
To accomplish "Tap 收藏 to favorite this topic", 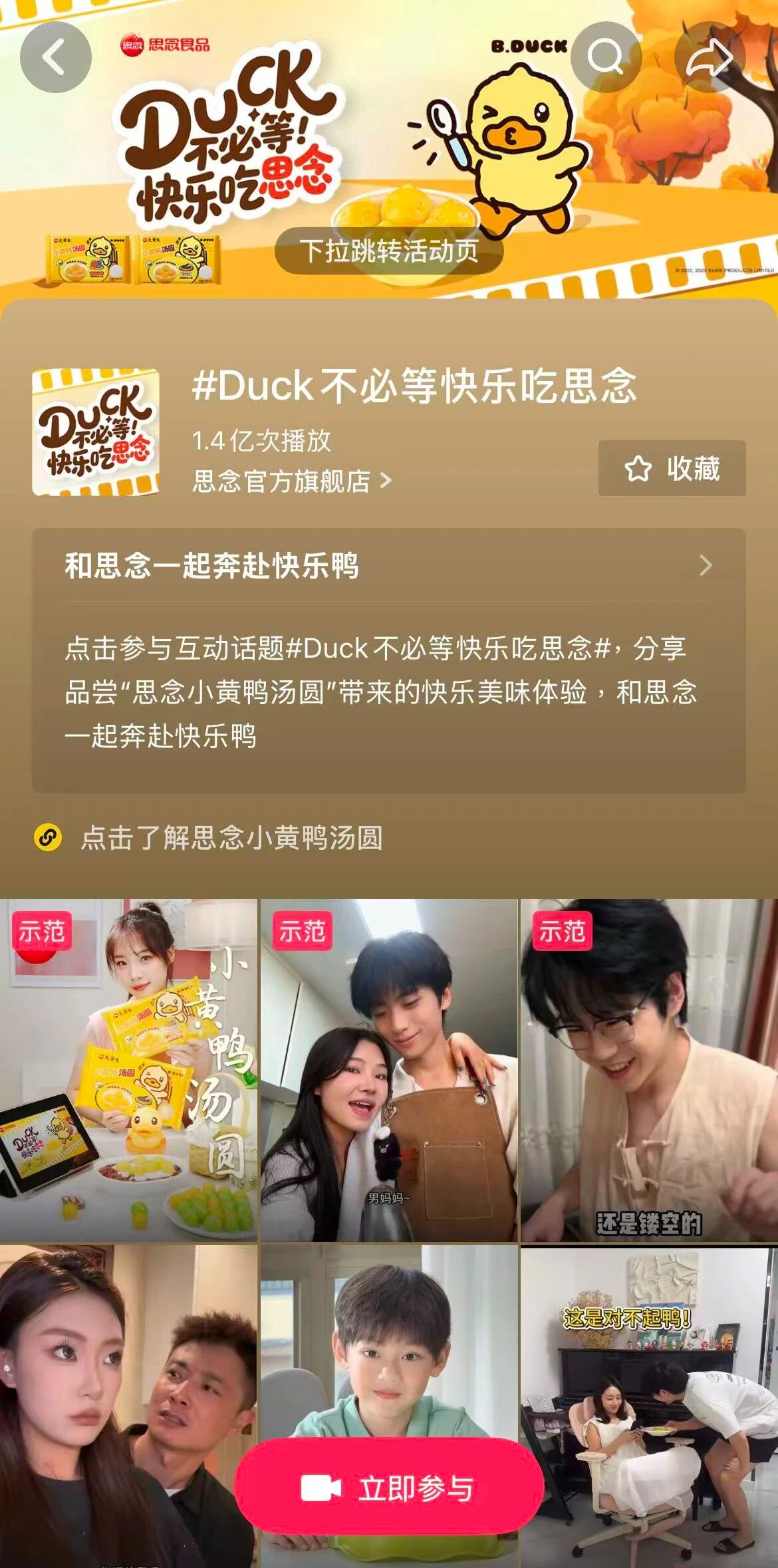I will pyautogui.click(x=672, y=468).
